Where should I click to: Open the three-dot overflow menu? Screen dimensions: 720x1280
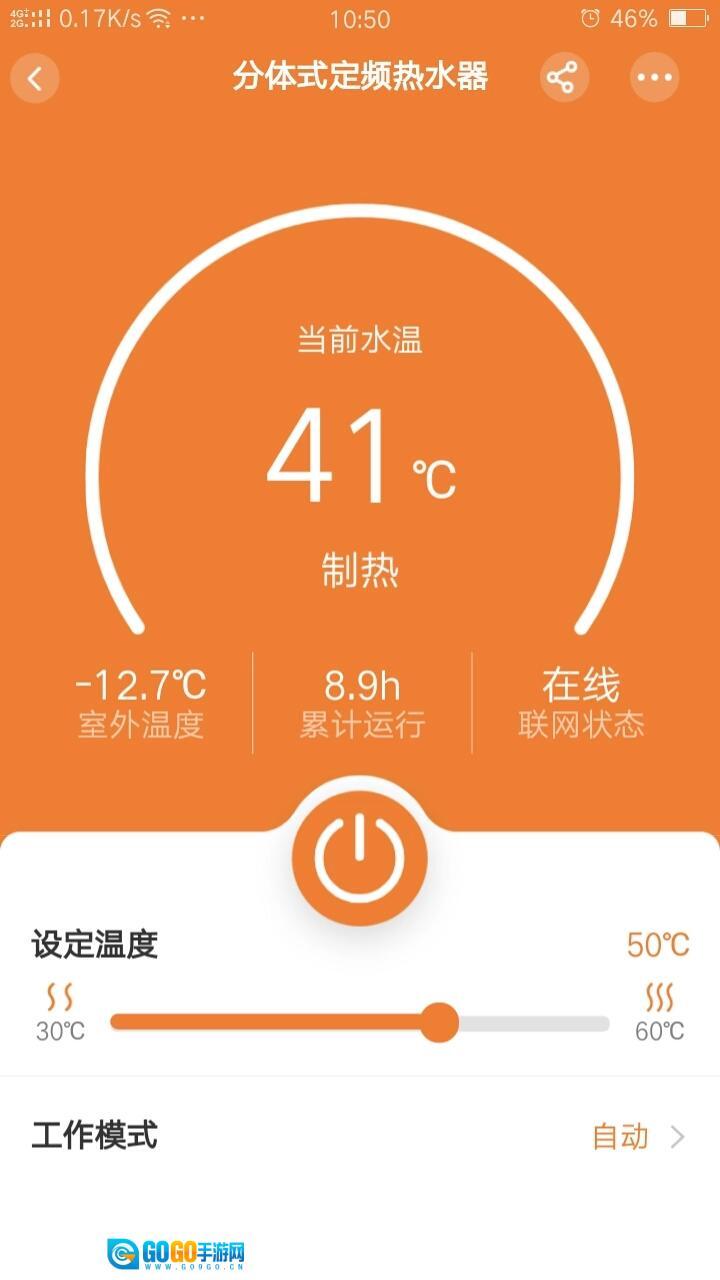(x=654, y=78)
